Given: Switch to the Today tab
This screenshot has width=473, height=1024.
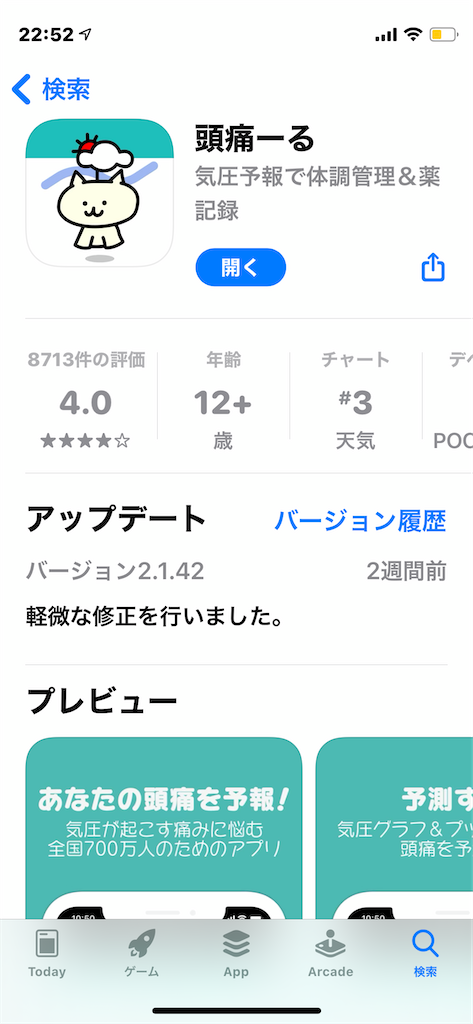Looking at the screenshot, I should 47,953.
